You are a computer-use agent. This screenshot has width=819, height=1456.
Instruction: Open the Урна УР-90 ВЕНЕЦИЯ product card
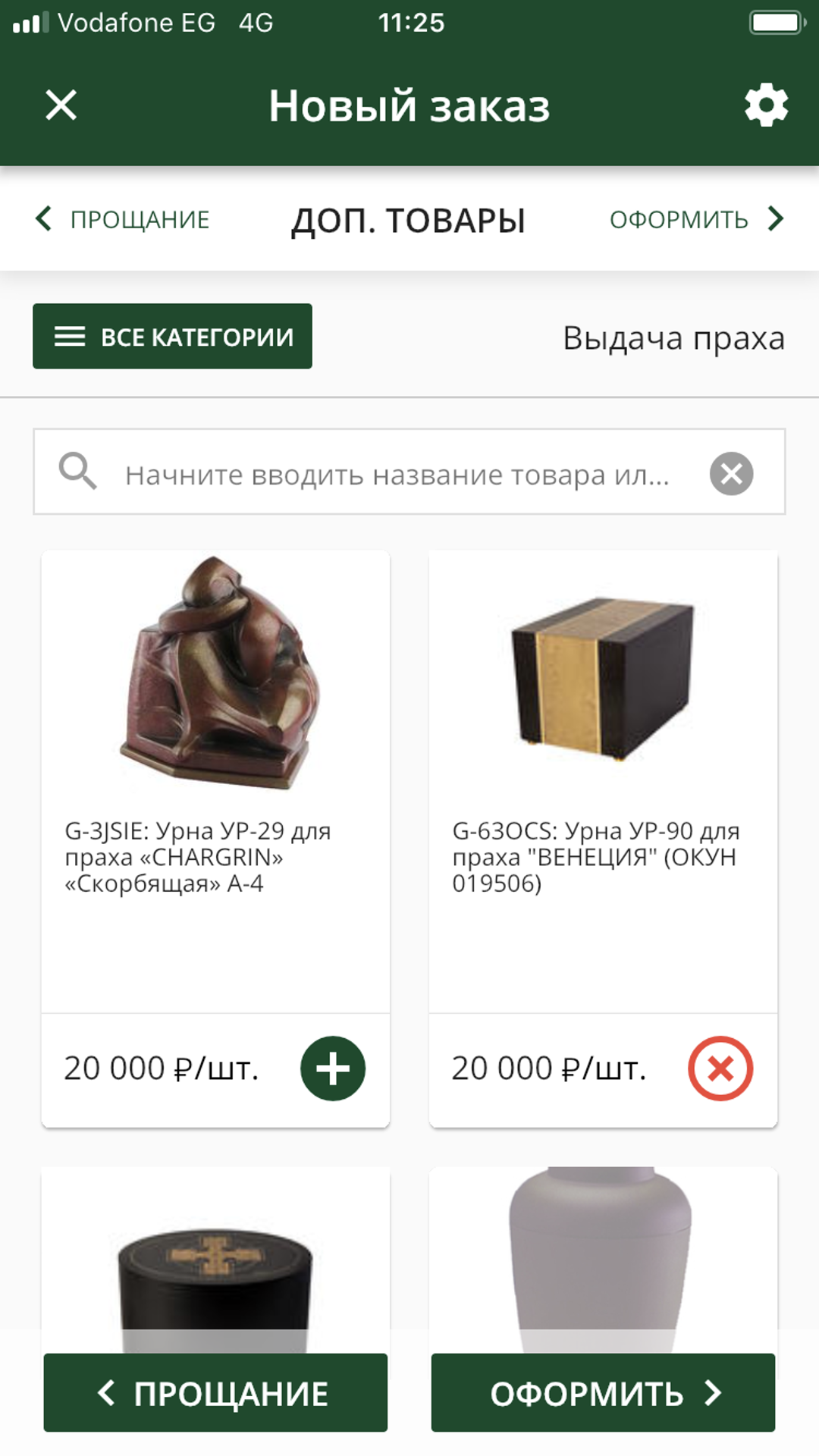click(603, 728)
